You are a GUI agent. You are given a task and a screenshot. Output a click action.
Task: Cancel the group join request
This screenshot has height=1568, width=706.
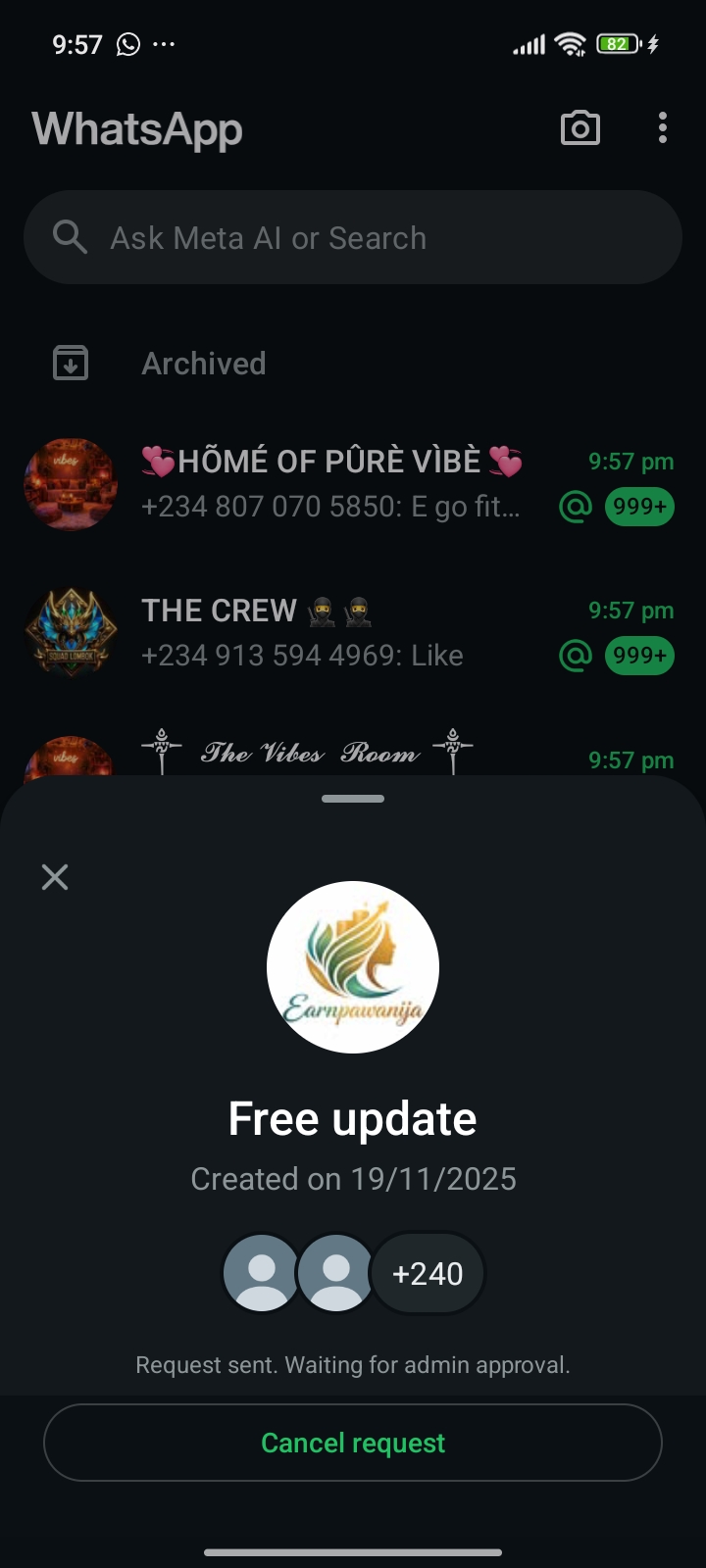(353, 1443)
